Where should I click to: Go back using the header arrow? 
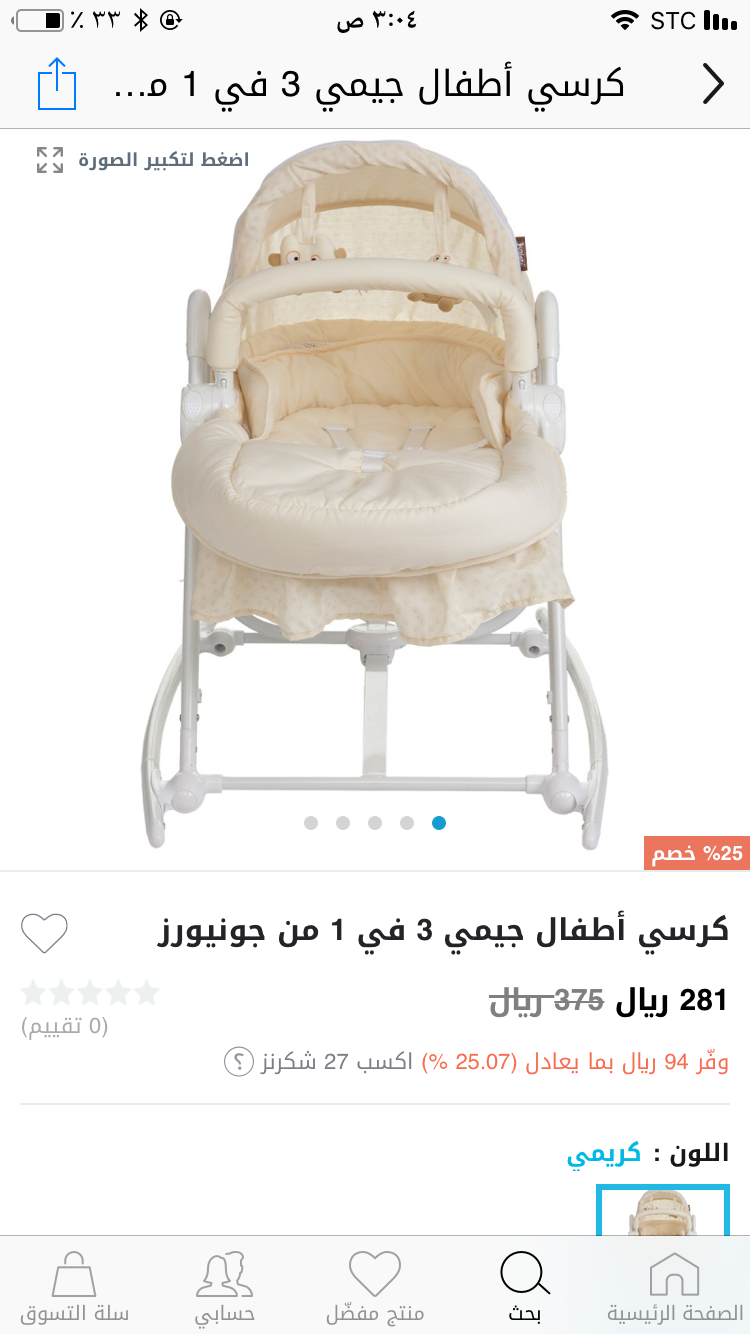pos(712,84)
